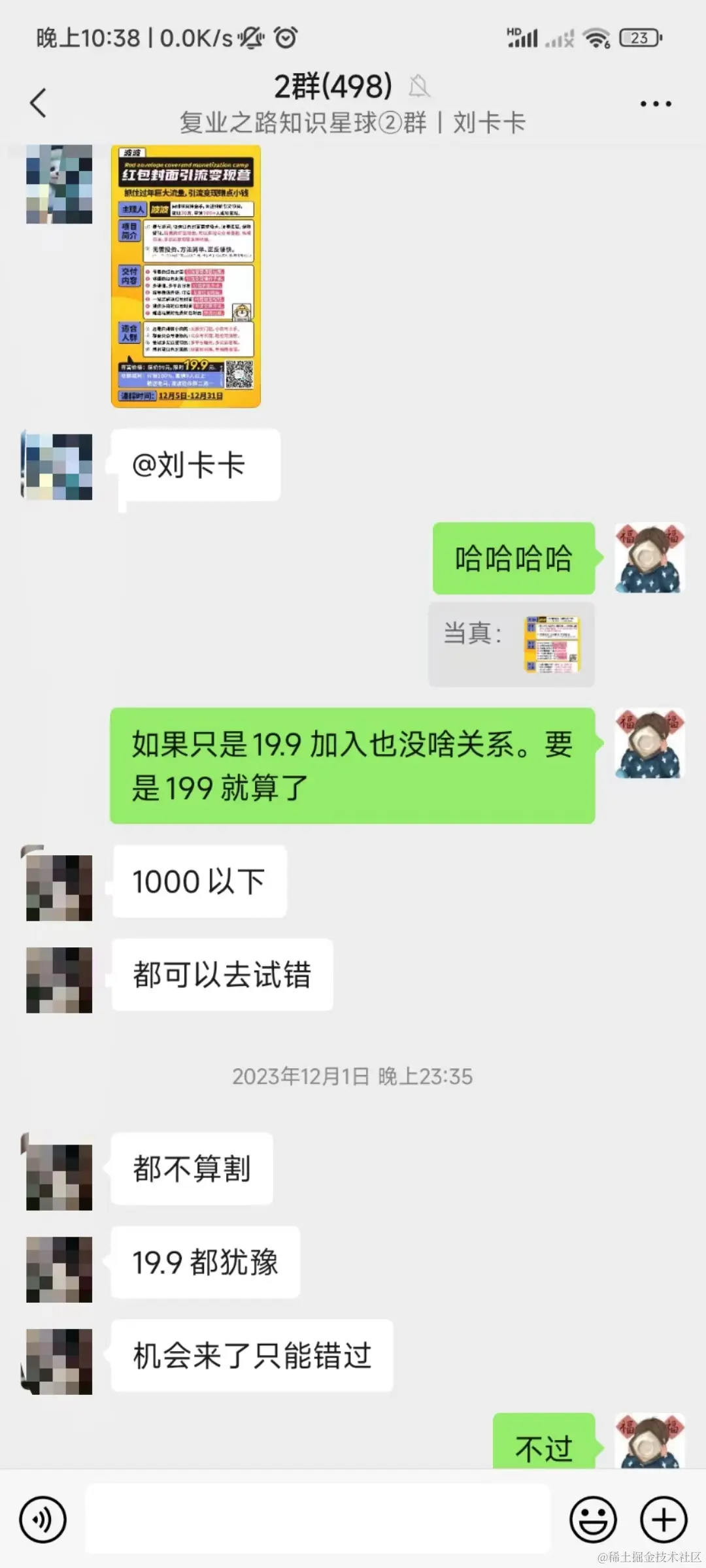Open the group chat overflow menu

[655, 104]
